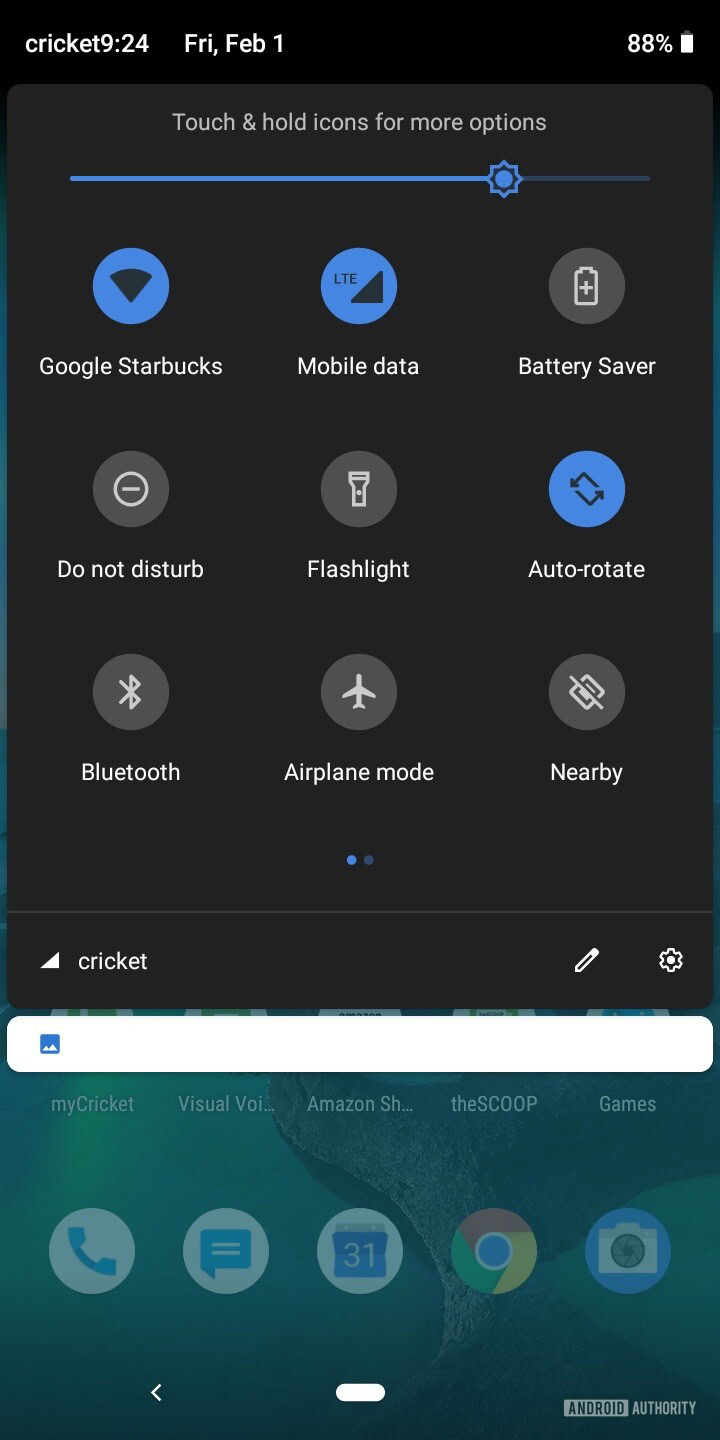This screenshot has height=1440, width=720.
Task: Tap the home pill button
Action: 360,1392
